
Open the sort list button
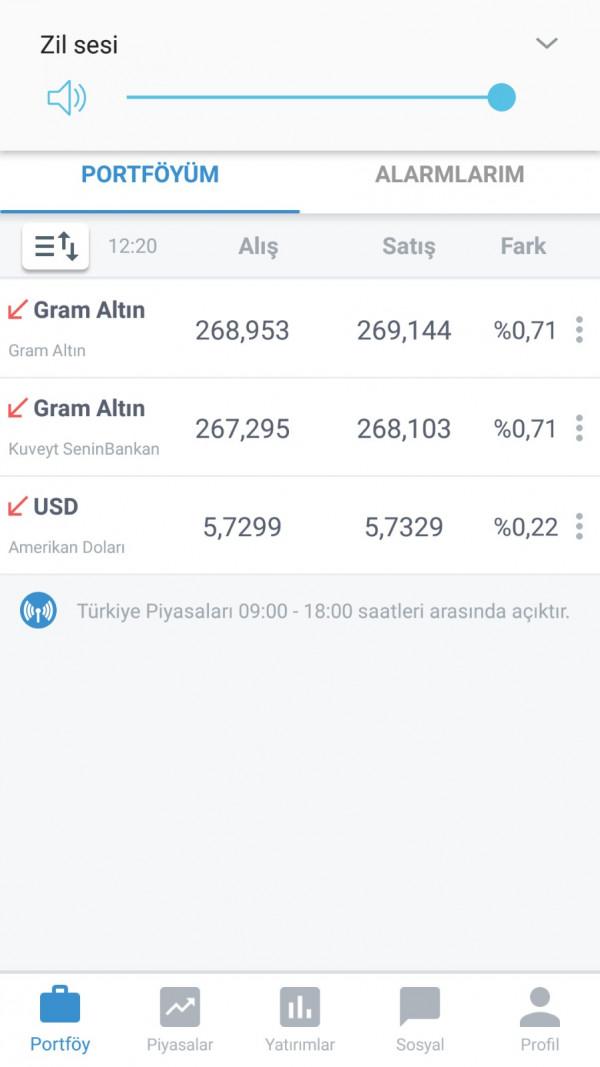tap(56, 246)
